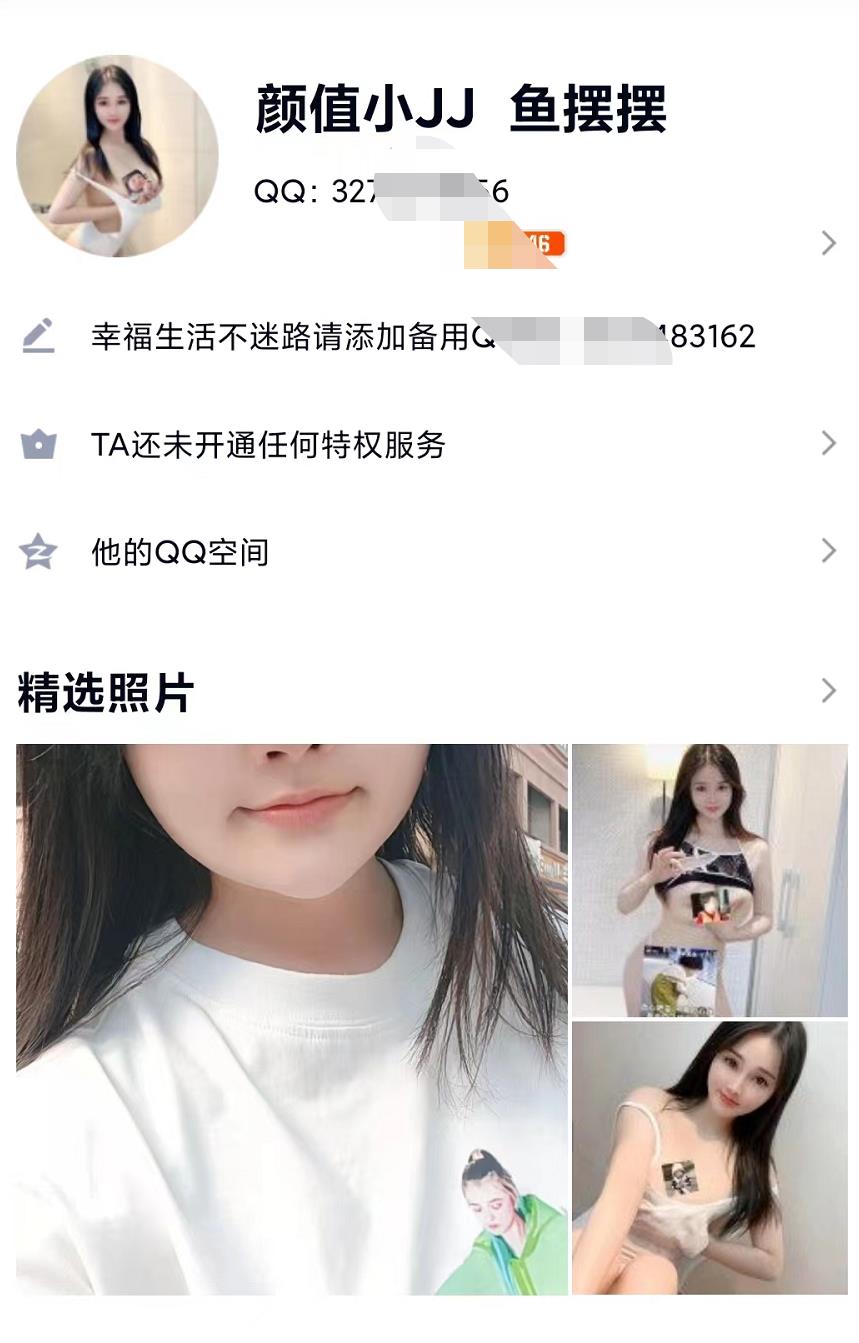Open 他的QQ空间 page

[180, 550]
